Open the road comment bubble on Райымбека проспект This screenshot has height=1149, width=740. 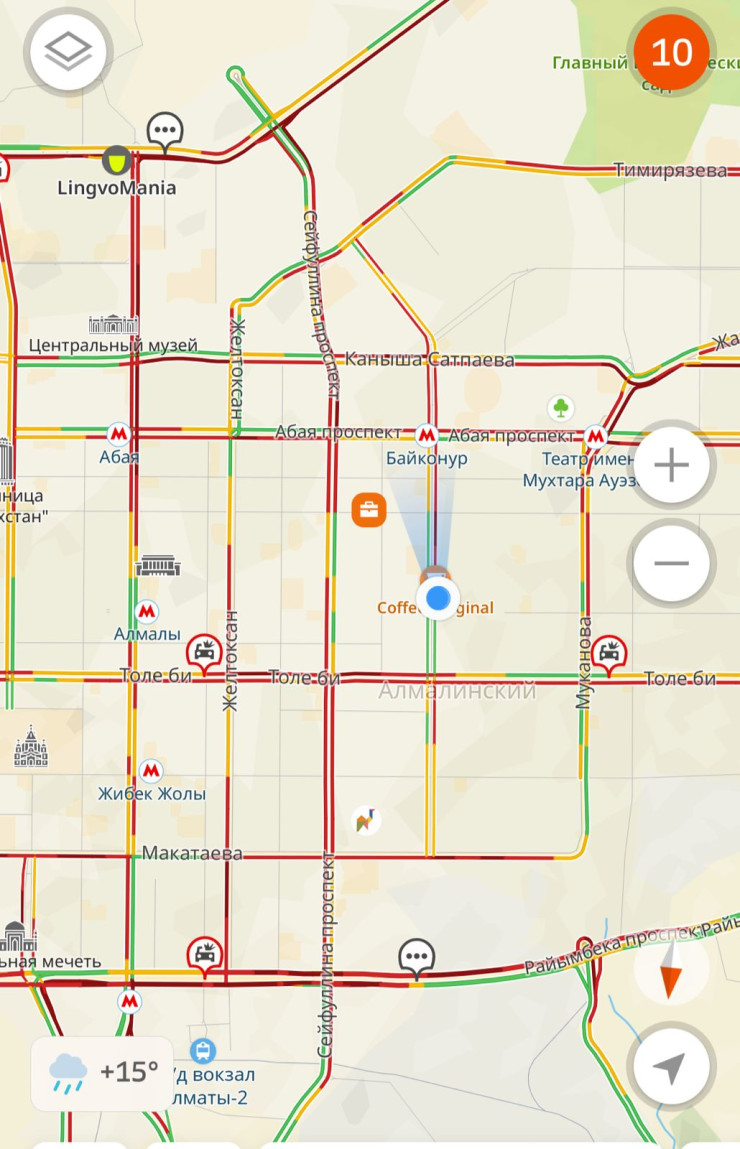tap(417, 957)
